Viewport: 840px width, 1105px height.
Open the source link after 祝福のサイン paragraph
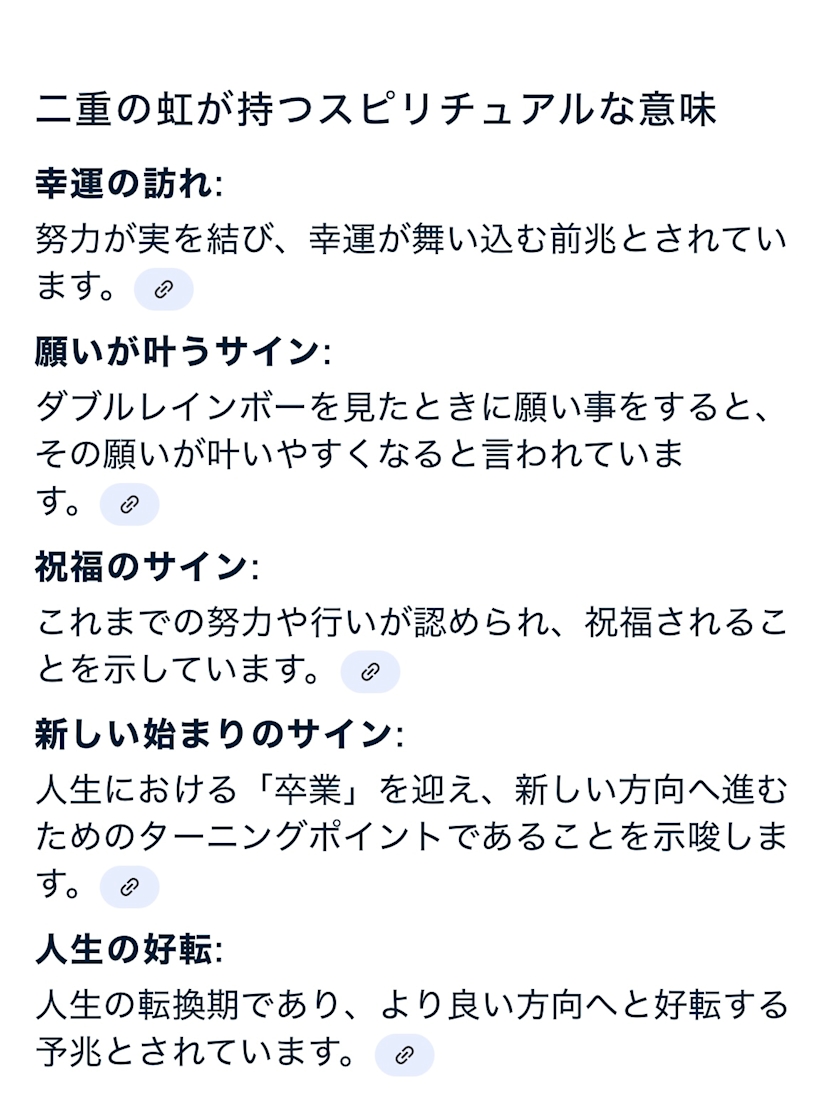click(x=370, y=672)
